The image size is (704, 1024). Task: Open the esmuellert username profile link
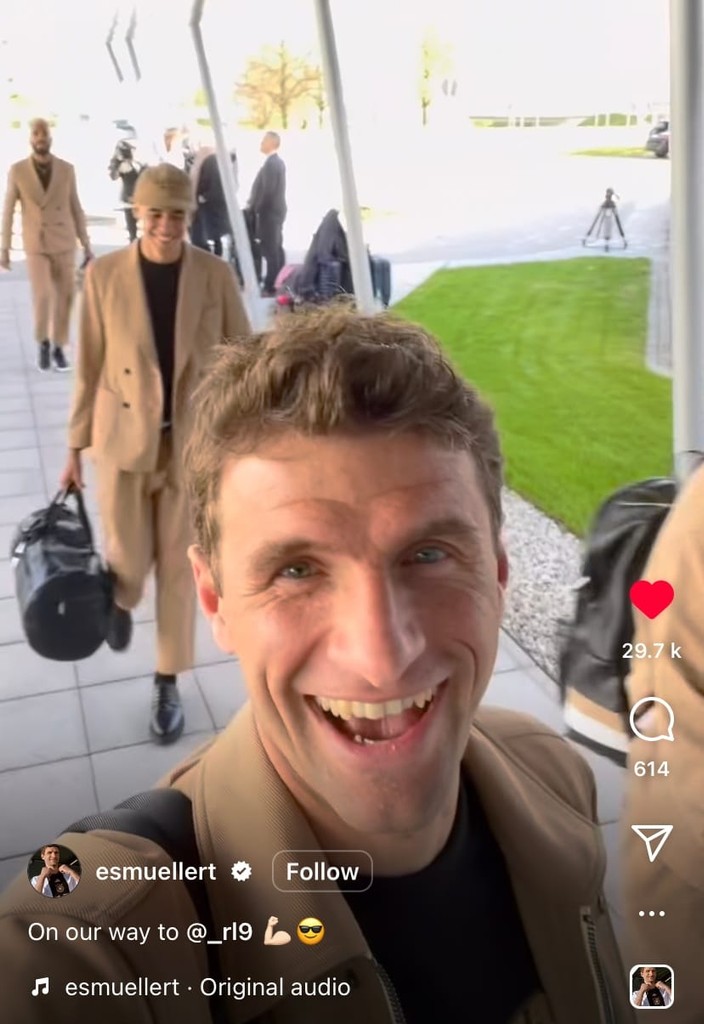[155, 872]
